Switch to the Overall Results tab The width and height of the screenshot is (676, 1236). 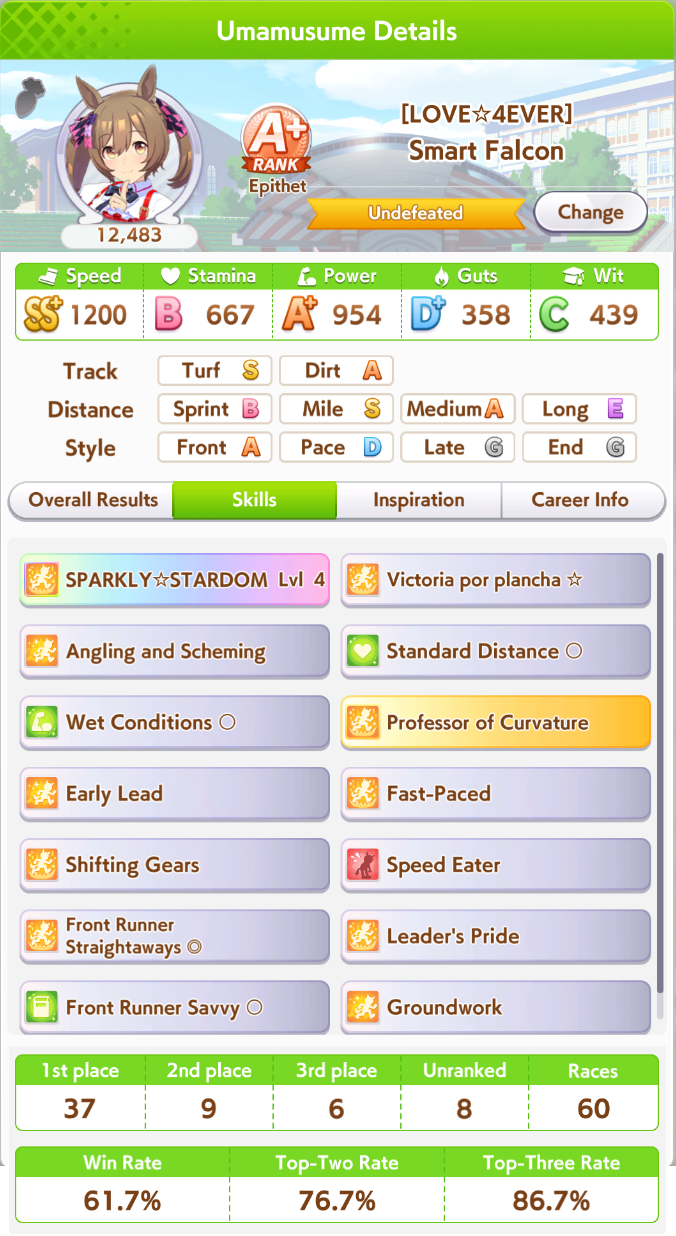(93, 500)
